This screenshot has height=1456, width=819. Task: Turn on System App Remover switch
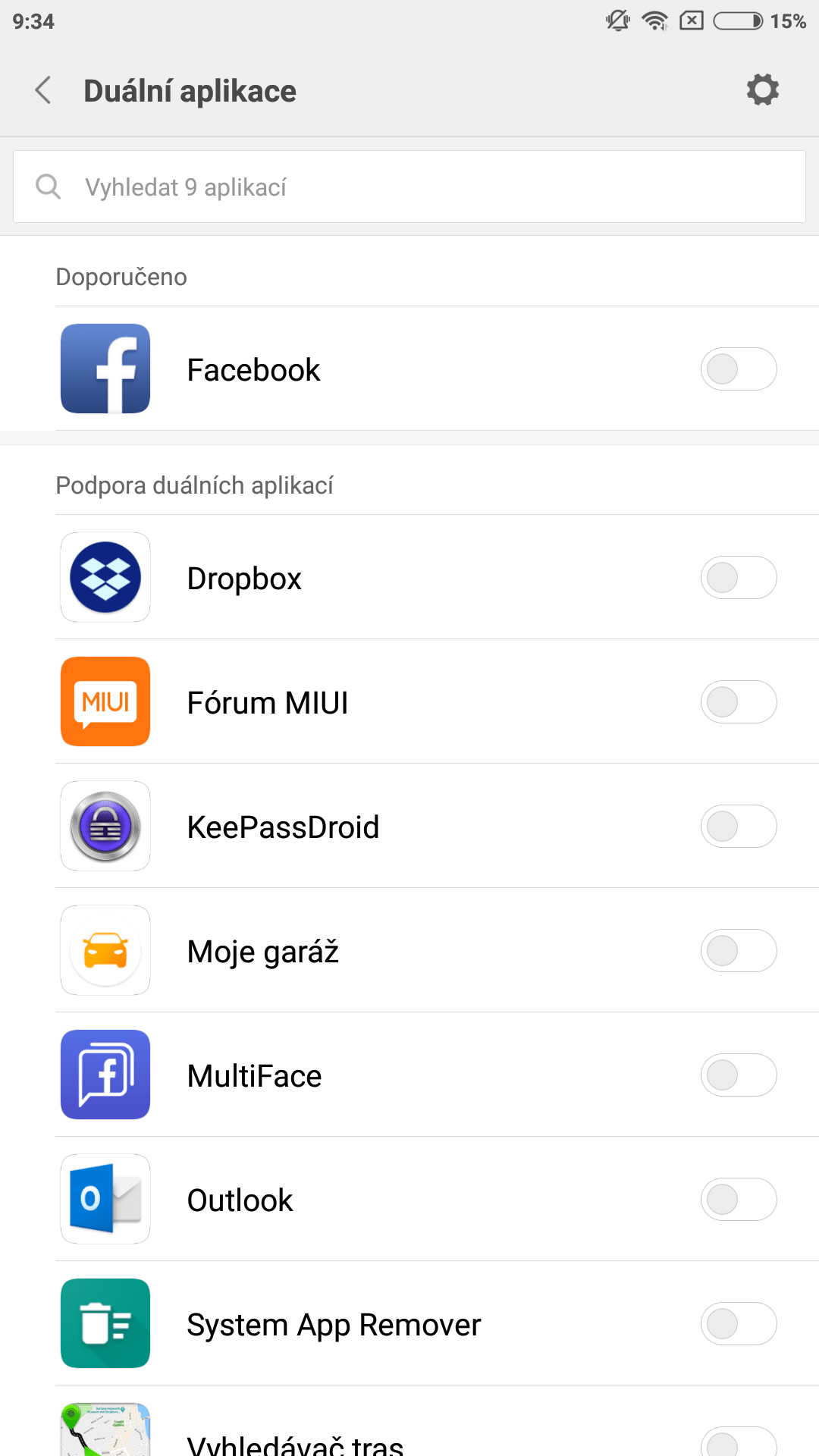pos(739,1324)
